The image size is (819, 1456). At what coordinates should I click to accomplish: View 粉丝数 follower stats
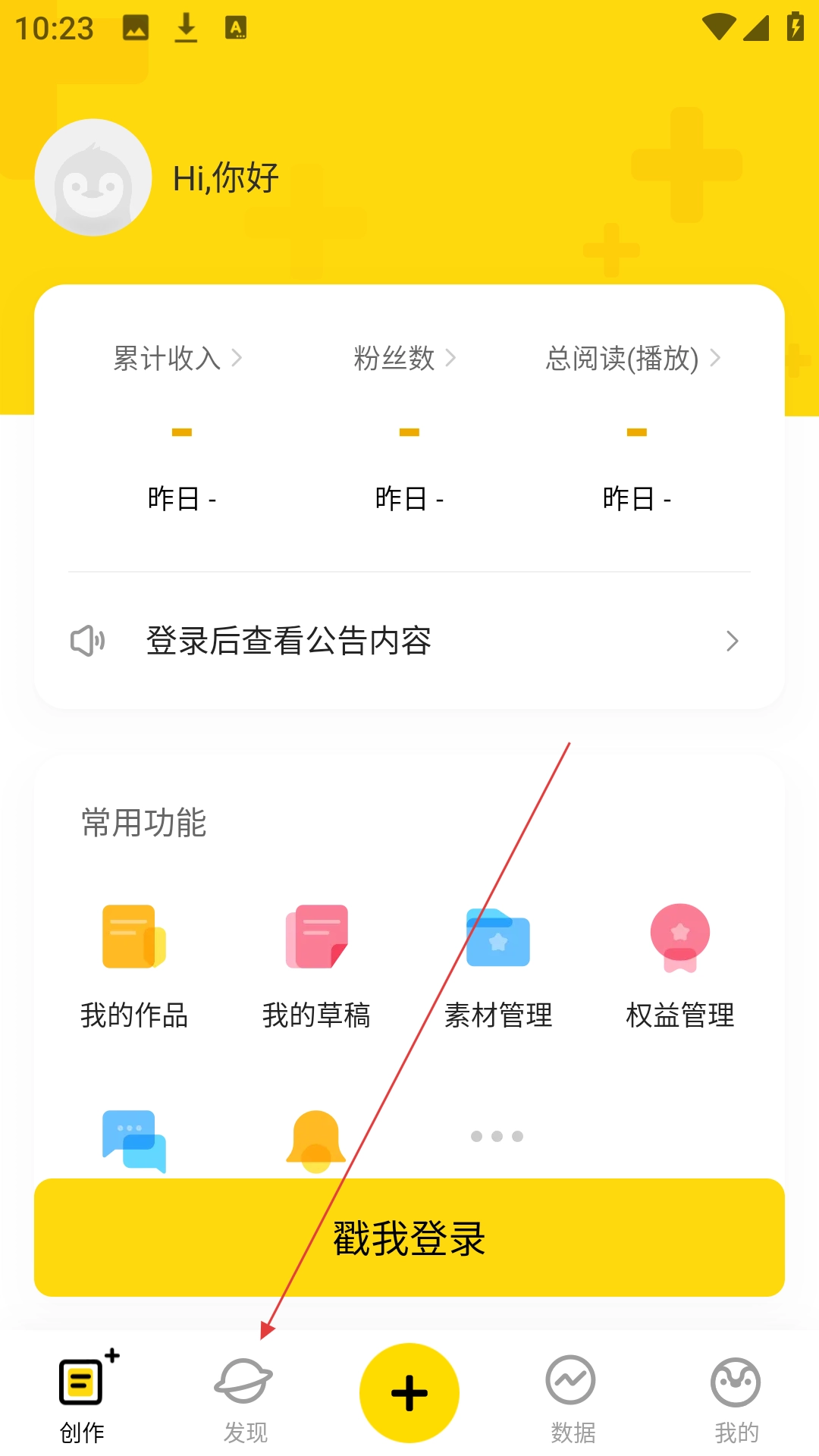(x=405, y=358)
